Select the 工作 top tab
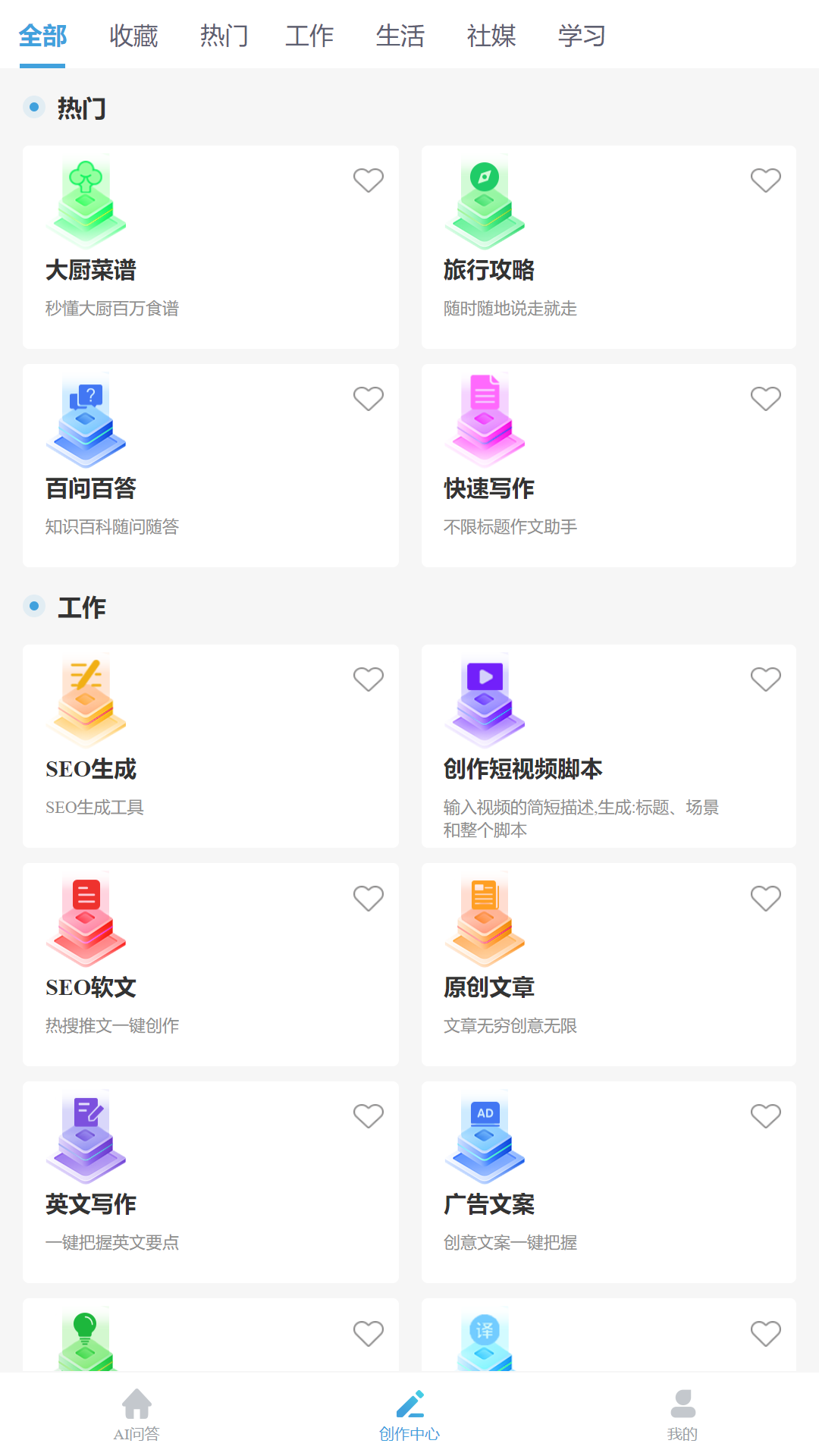This screenshot has height=1456, width=819. (309, 36)
